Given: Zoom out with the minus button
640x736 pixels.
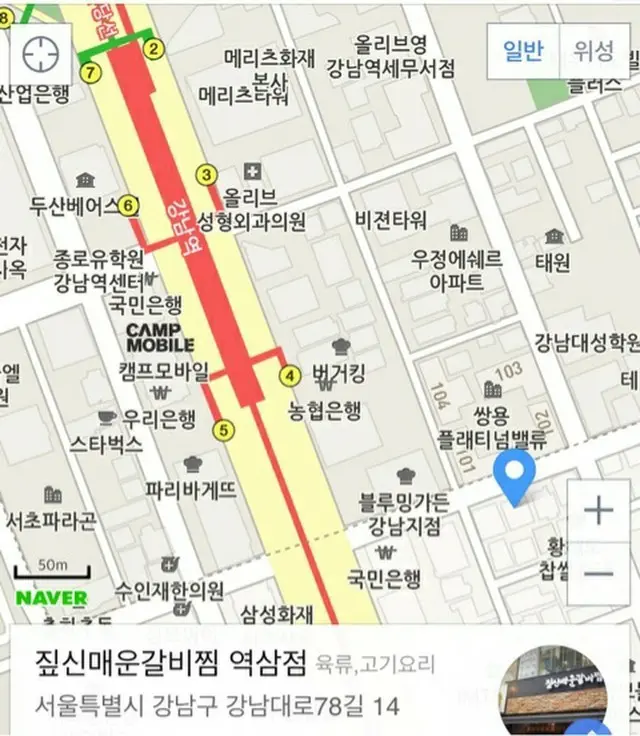Looking at the screenshot, I should pos(598,573).
